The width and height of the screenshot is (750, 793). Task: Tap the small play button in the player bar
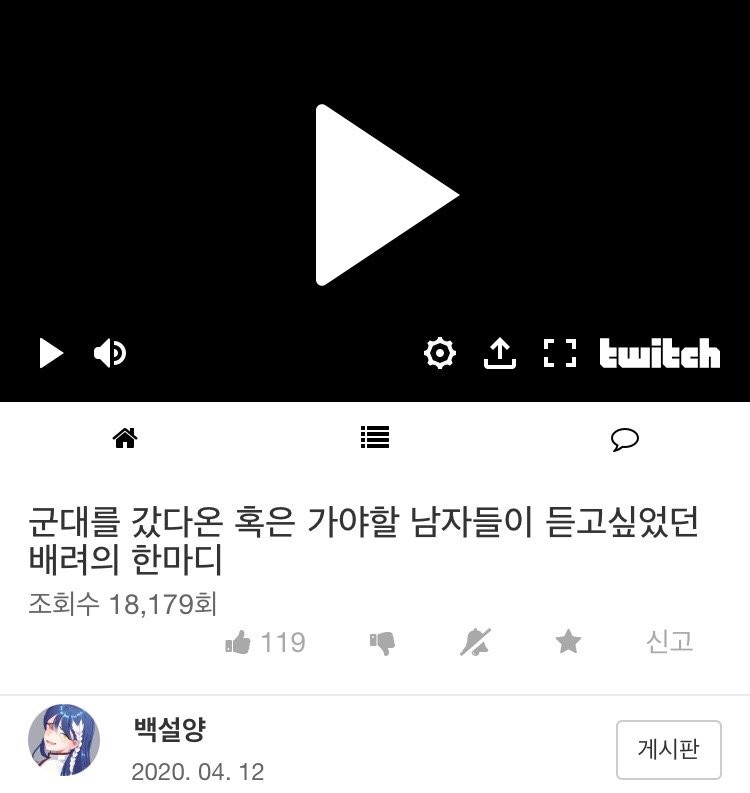(x=51, y=353)
